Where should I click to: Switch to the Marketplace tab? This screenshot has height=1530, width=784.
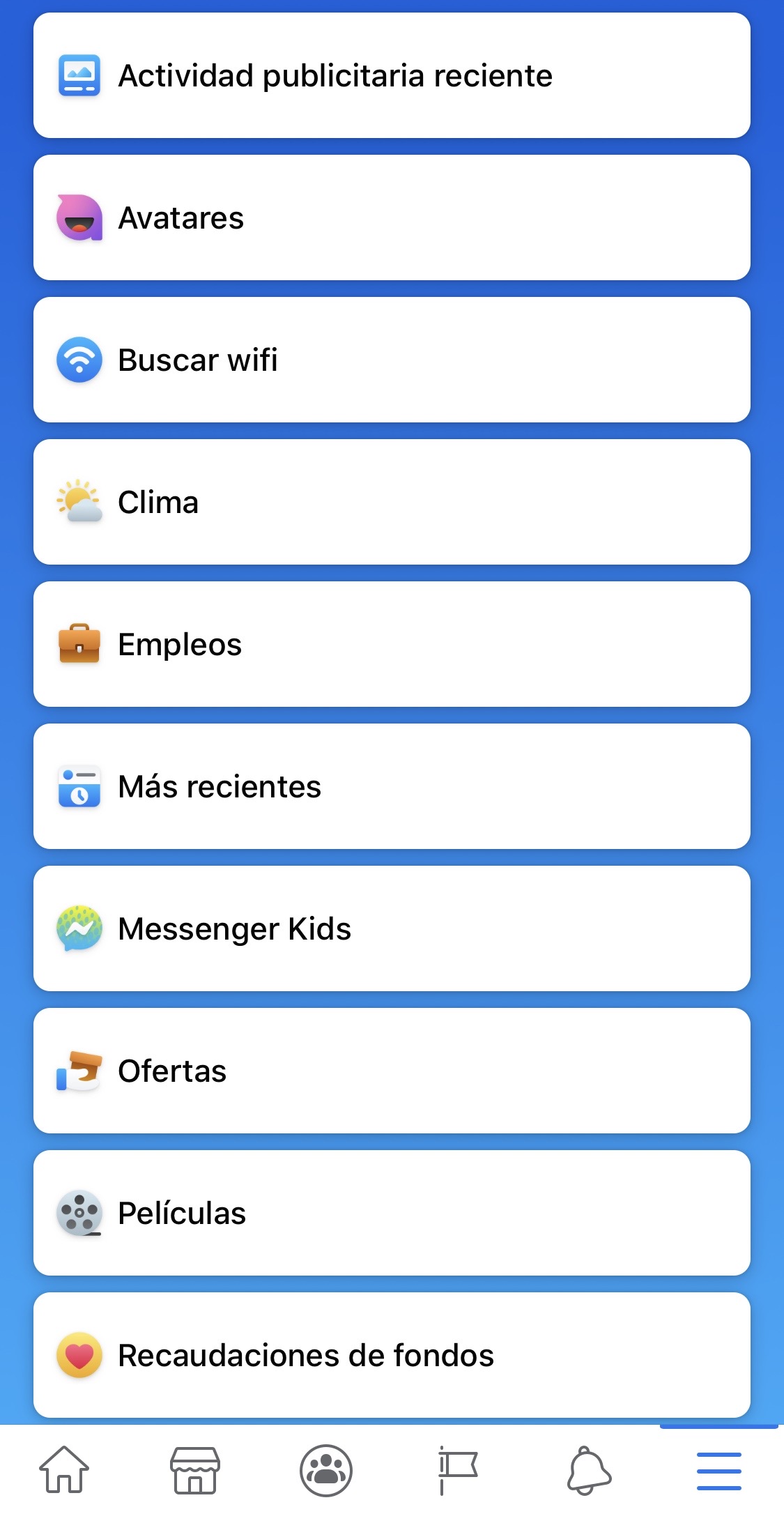tap(195, 1469)
